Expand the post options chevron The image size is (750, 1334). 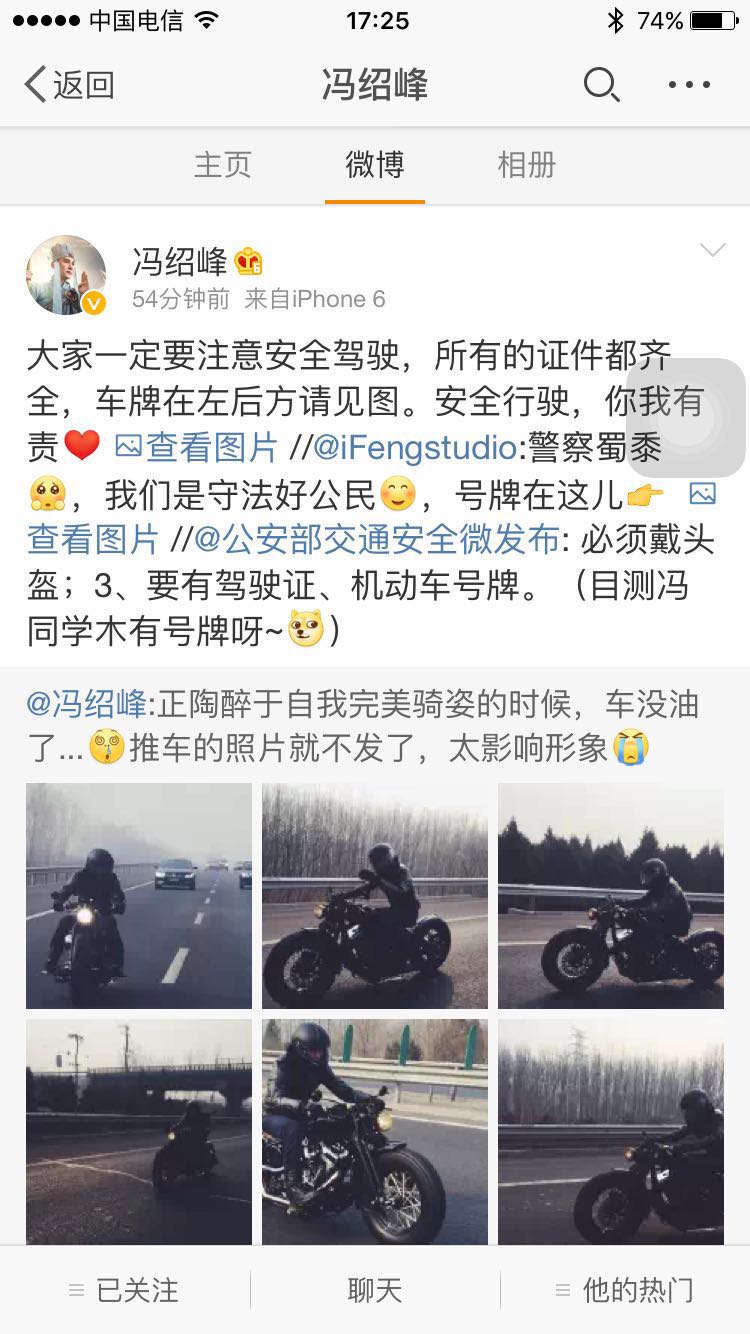[712, 250]
